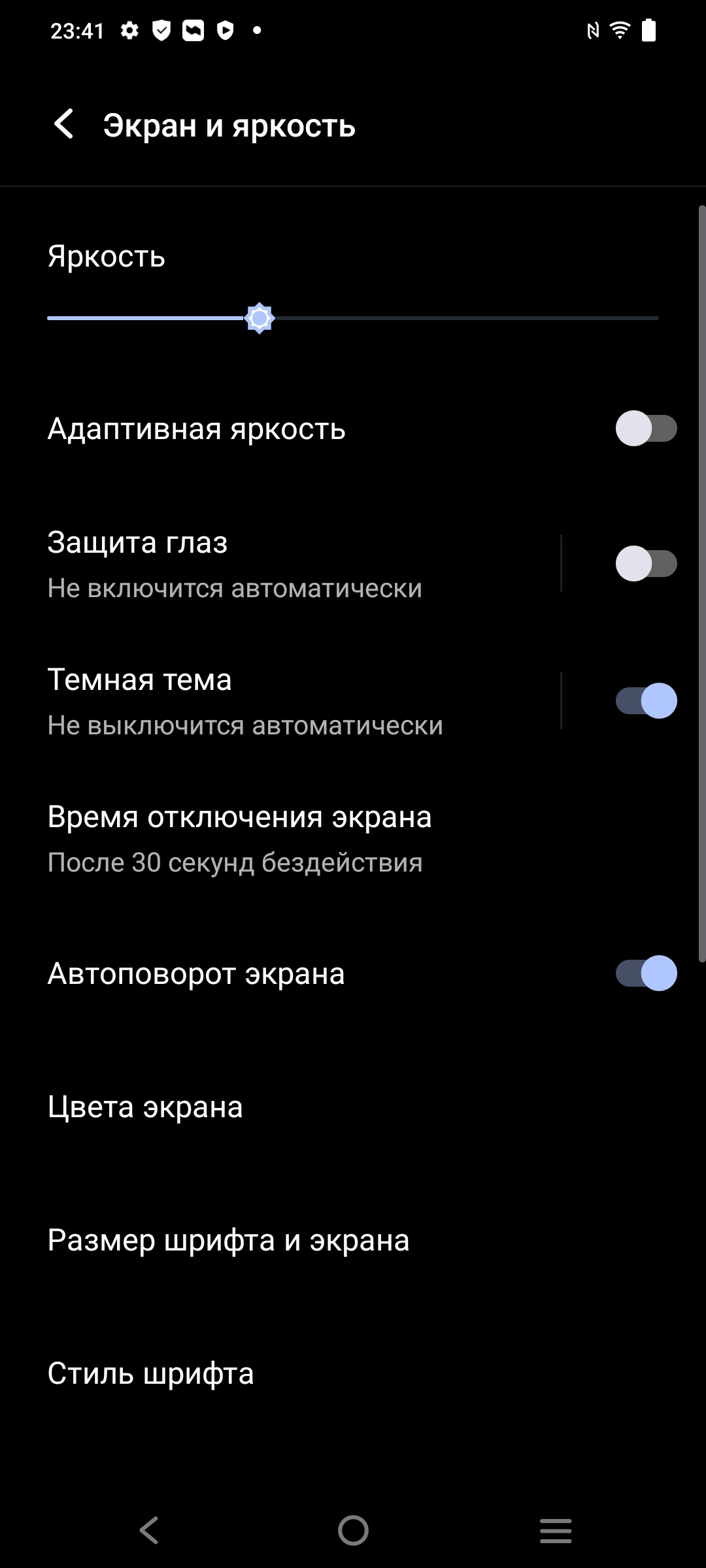Open recent apps from the navigation bar

coord(556,1530)
